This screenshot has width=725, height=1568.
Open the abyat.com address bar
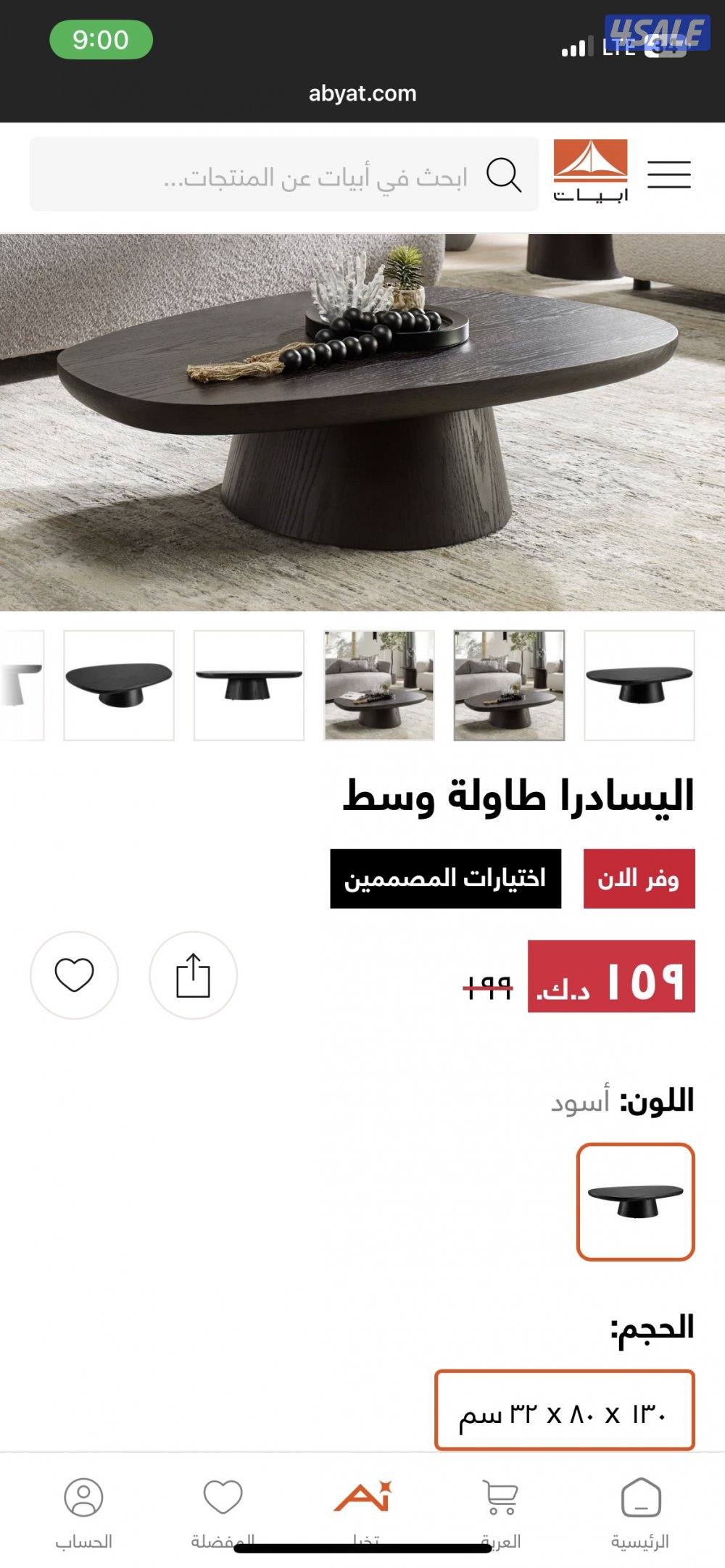point(362,93)
